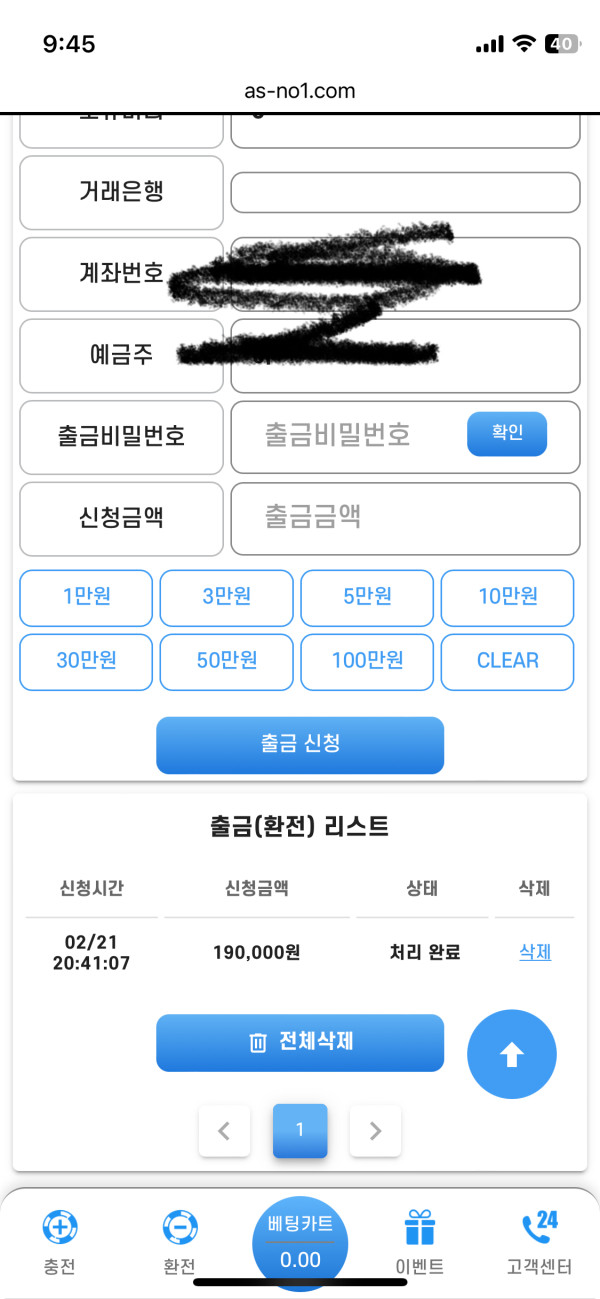Focus the 출금금액 amount field
Image resolution: width=600 pixels, height=1299 pixels.
405,518
